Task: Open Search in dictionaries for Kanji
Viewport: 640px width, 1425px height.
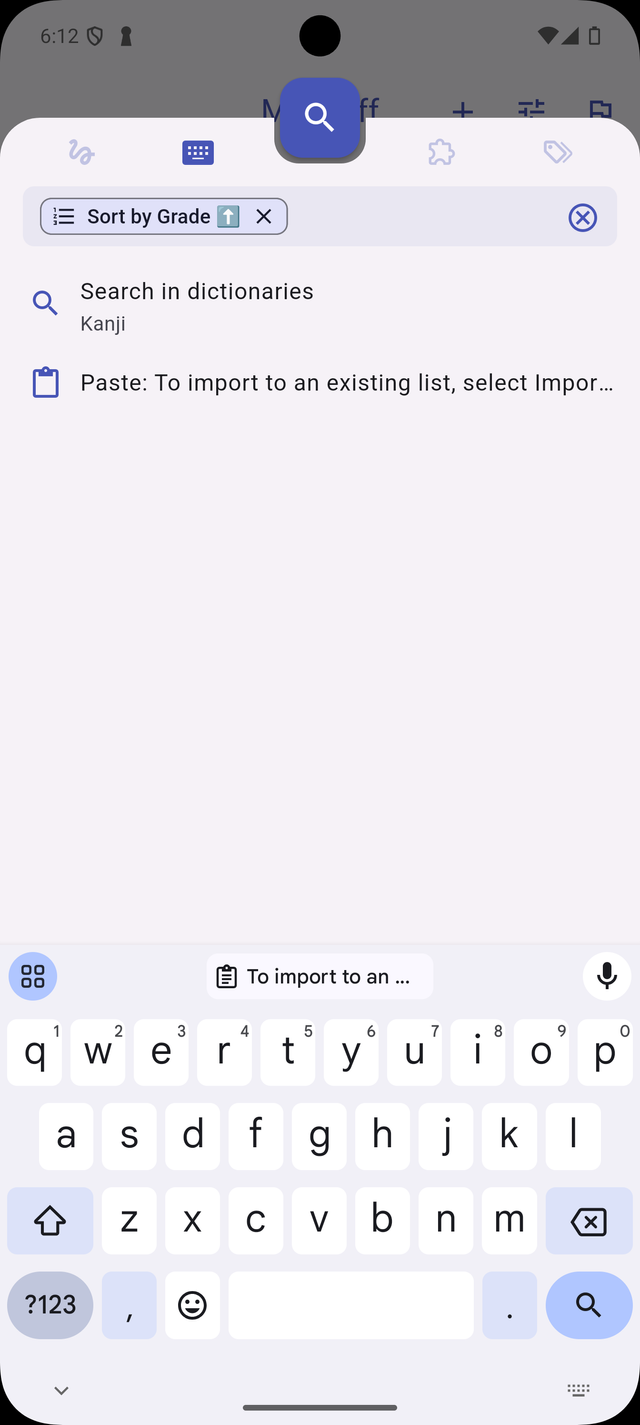Action: point(196,304)
